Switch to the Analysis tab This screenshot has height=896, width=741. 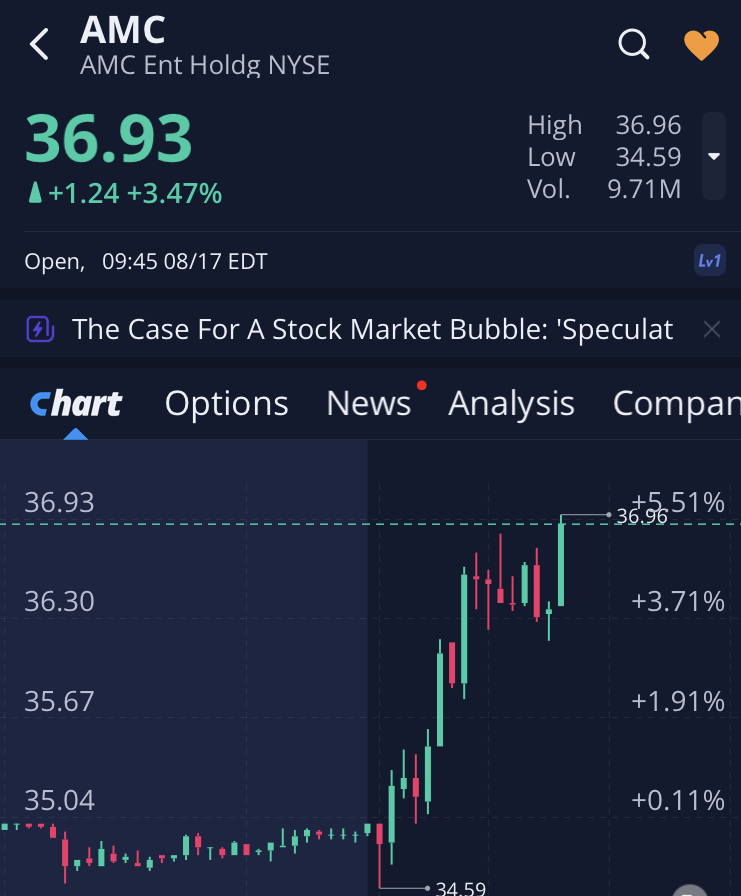[511, 403]
